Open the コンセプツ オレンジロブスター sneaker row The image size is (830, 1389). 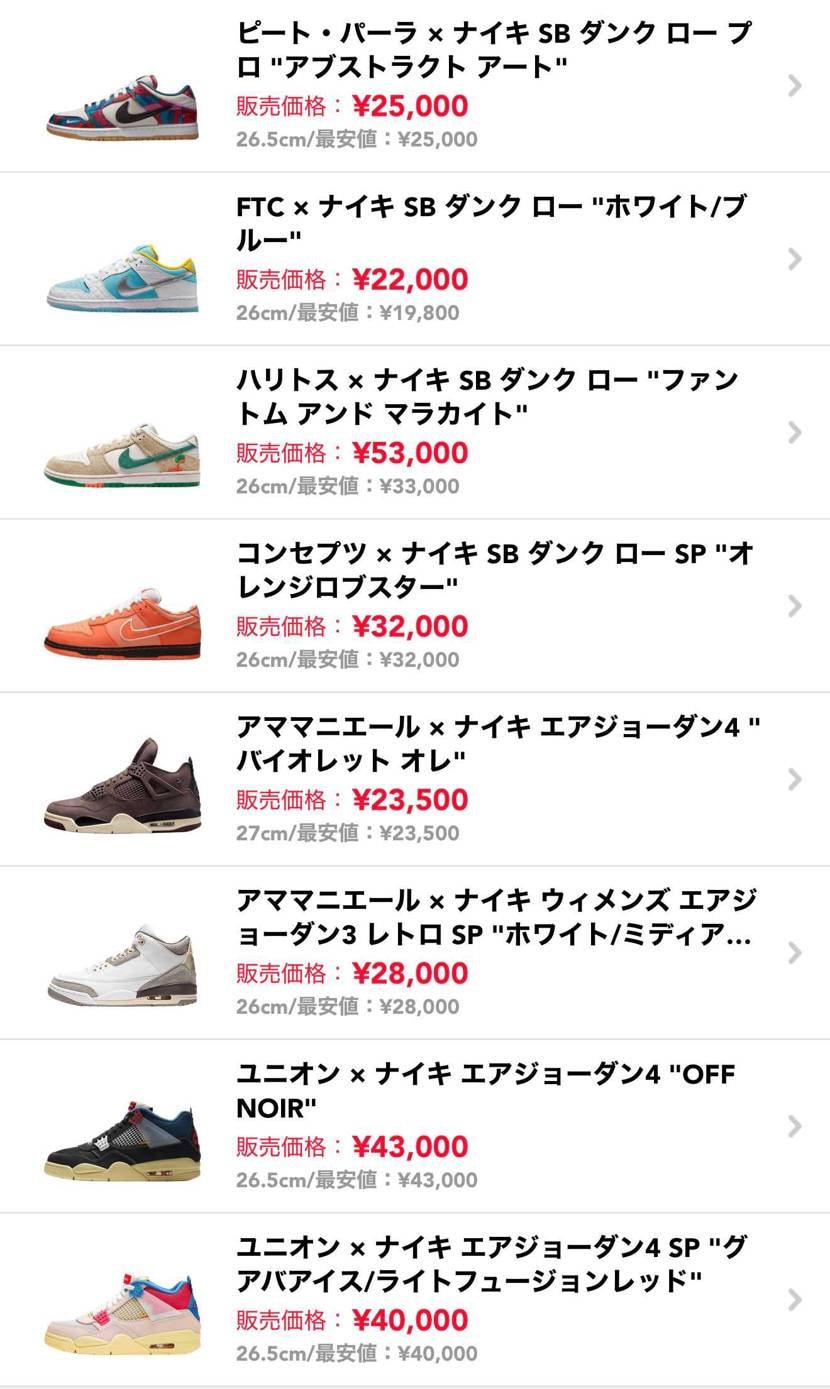(414, 605)
